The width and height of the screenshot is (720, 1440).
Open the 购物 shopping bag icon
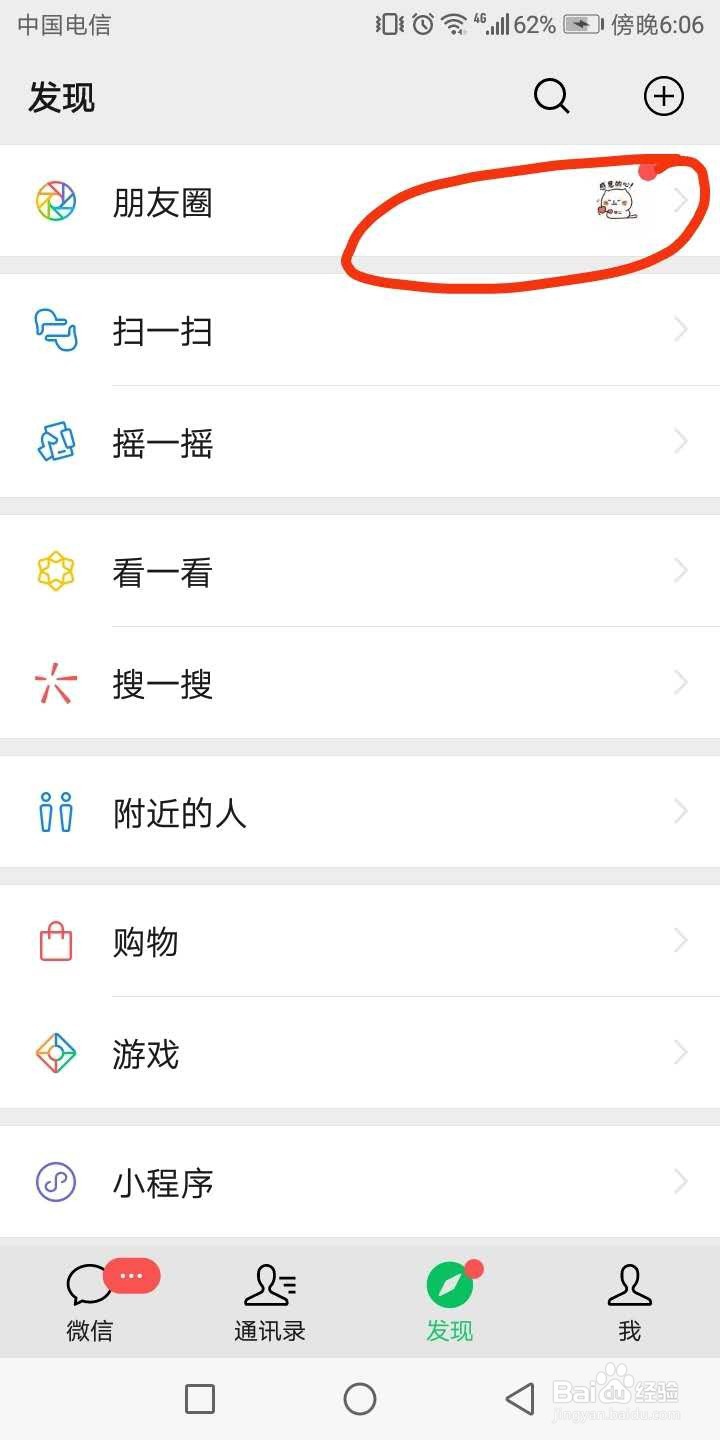(x=55, y=941)
